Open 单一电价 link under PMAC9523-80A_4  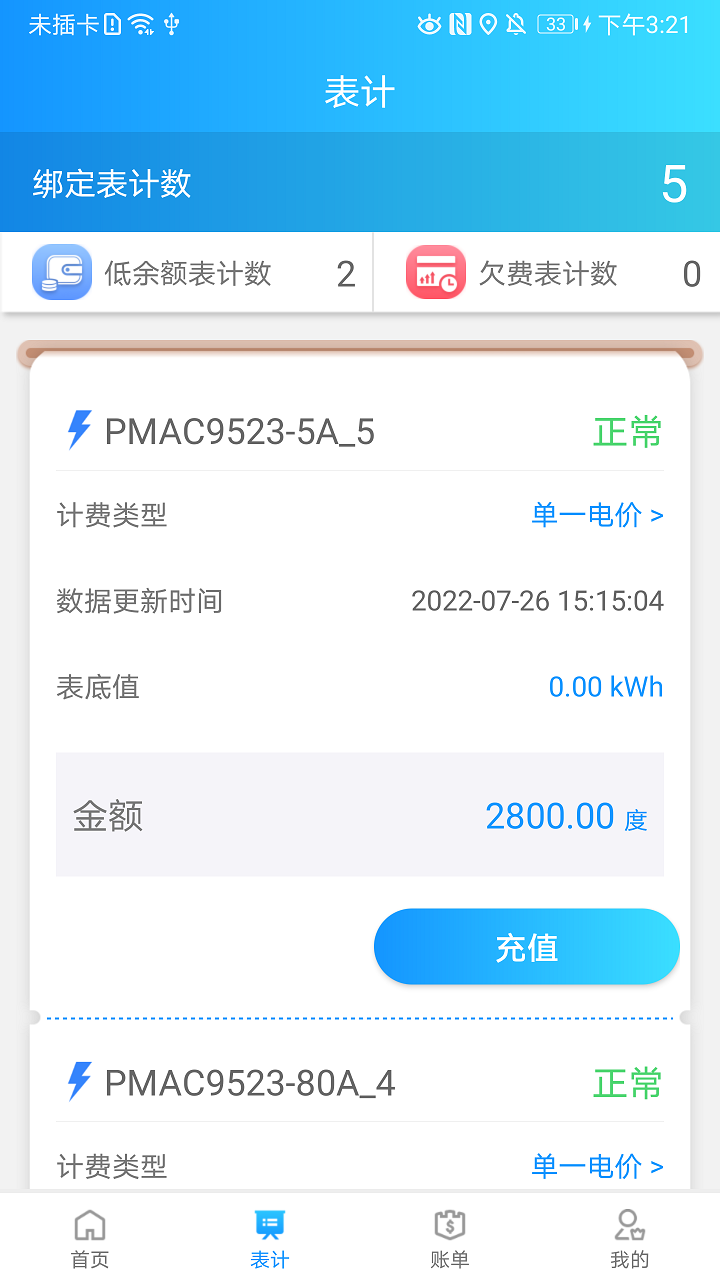[597, 1166]
